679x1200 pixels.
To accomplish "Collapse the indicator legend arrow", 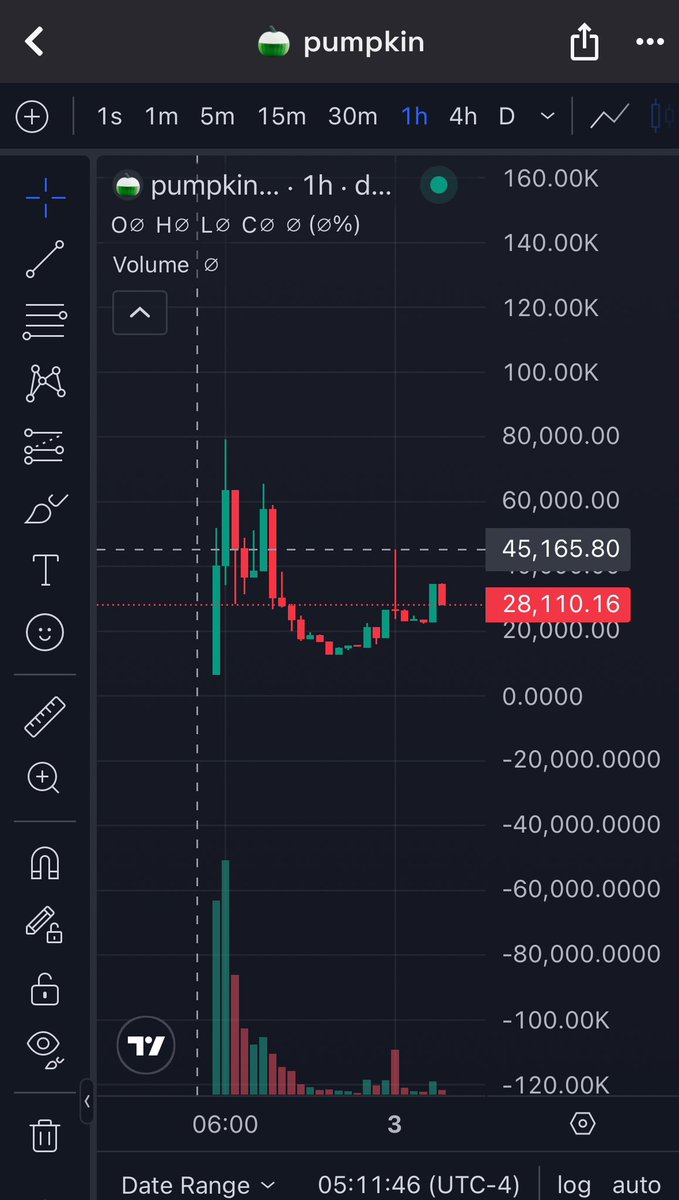I will tap(140, 313).
